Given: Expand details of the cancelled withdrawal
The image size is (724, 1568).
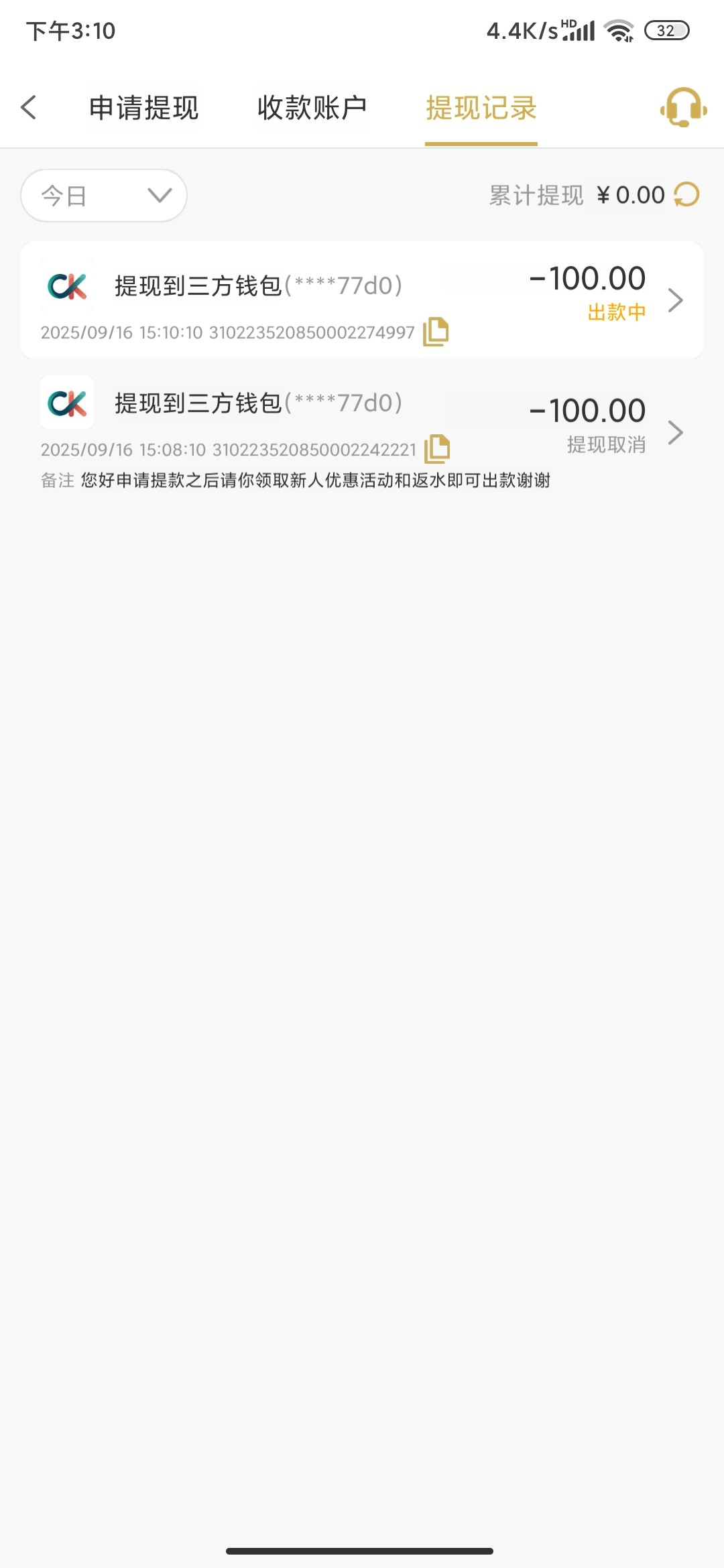Looking at the screenshot, I should 675,434.
